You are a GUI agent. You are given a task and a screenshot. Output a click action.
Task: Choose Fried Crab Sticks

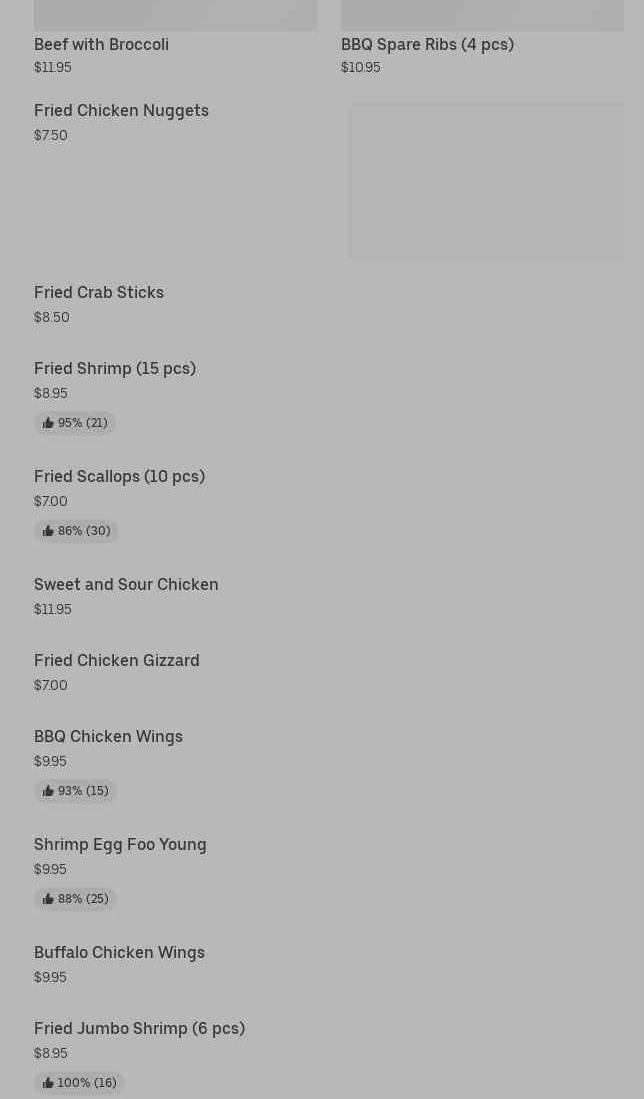(99, 293)
